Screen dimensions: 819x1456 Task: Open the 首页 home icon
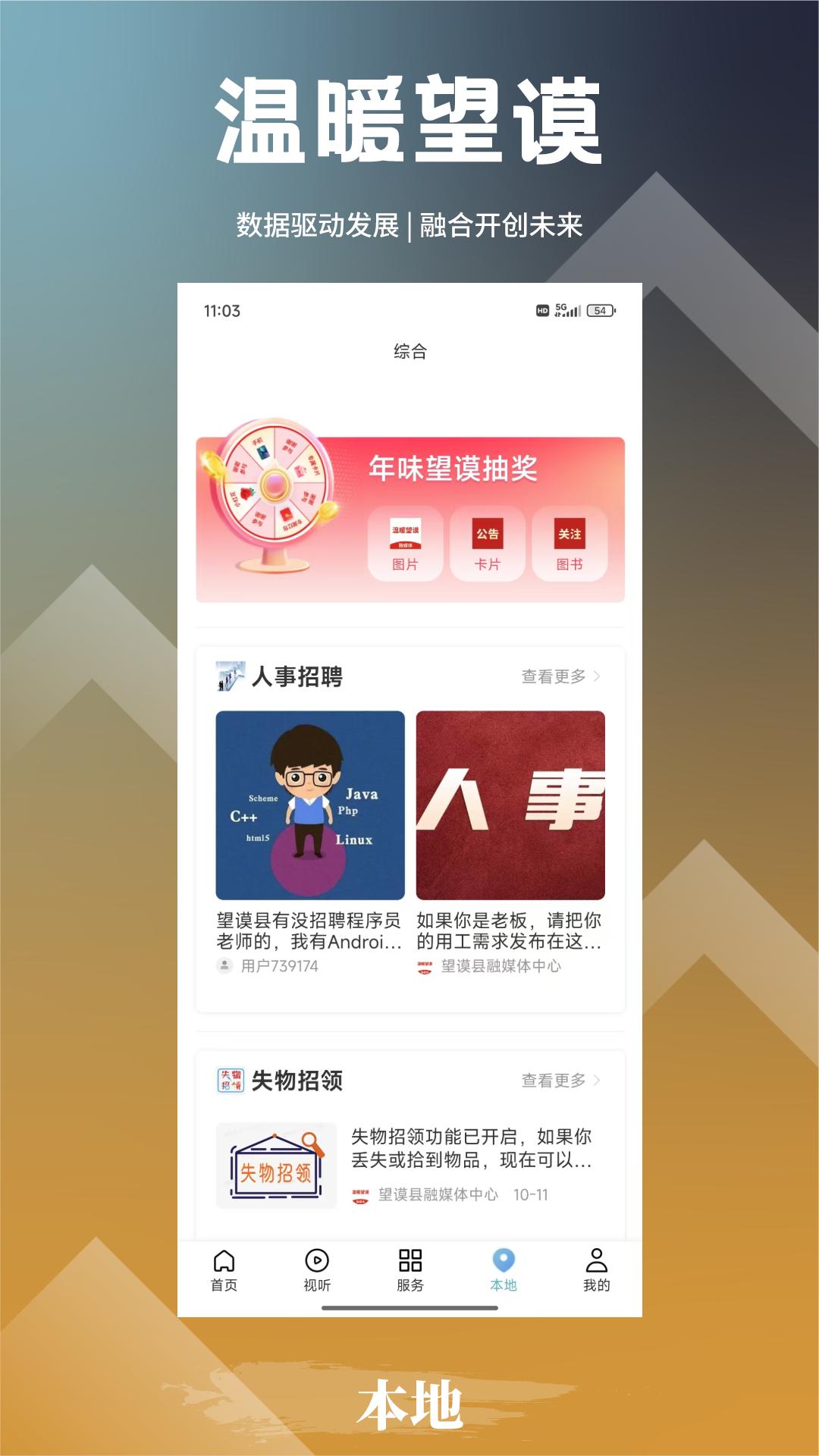pos(223,1259)
